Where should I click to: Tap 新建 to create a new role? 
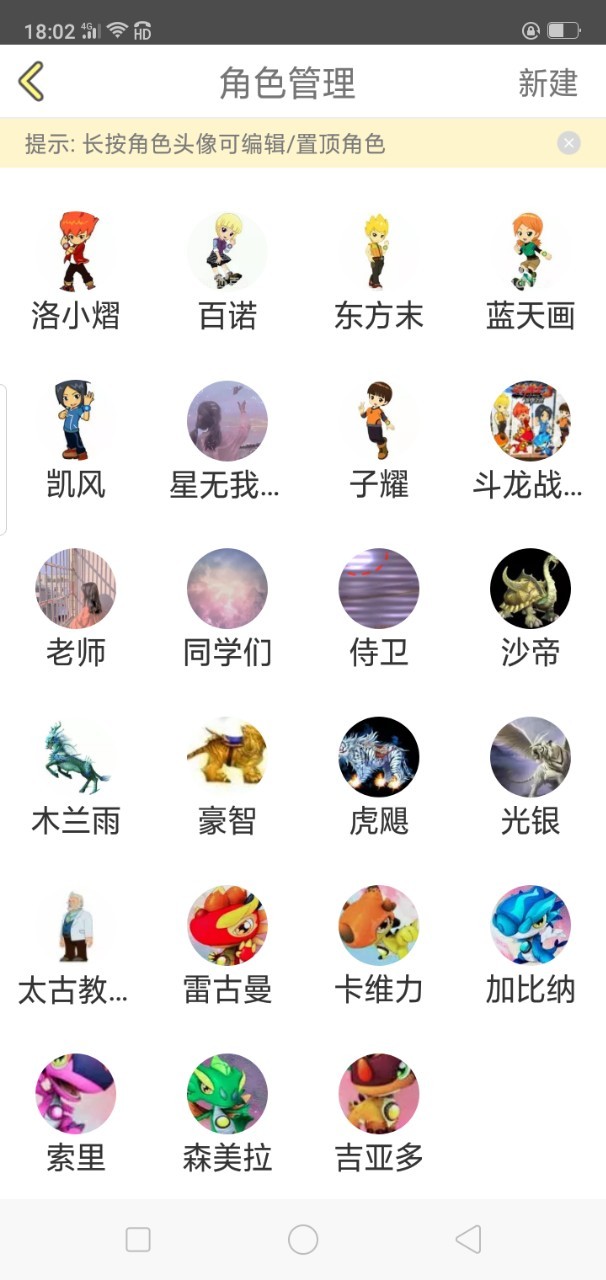tap(548, 83)
